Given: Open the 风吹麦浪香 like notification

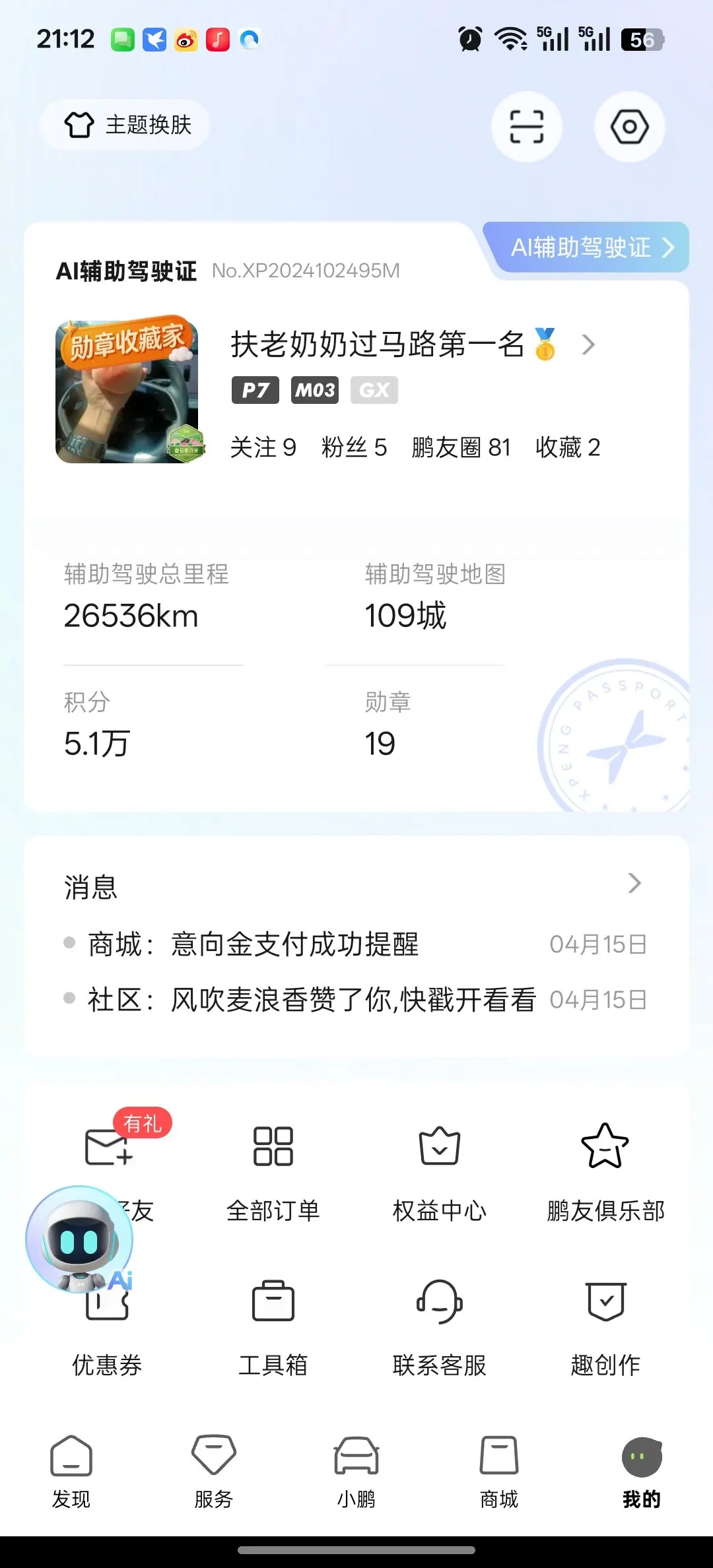Looking at the screenshot, I should [353, 1000].
